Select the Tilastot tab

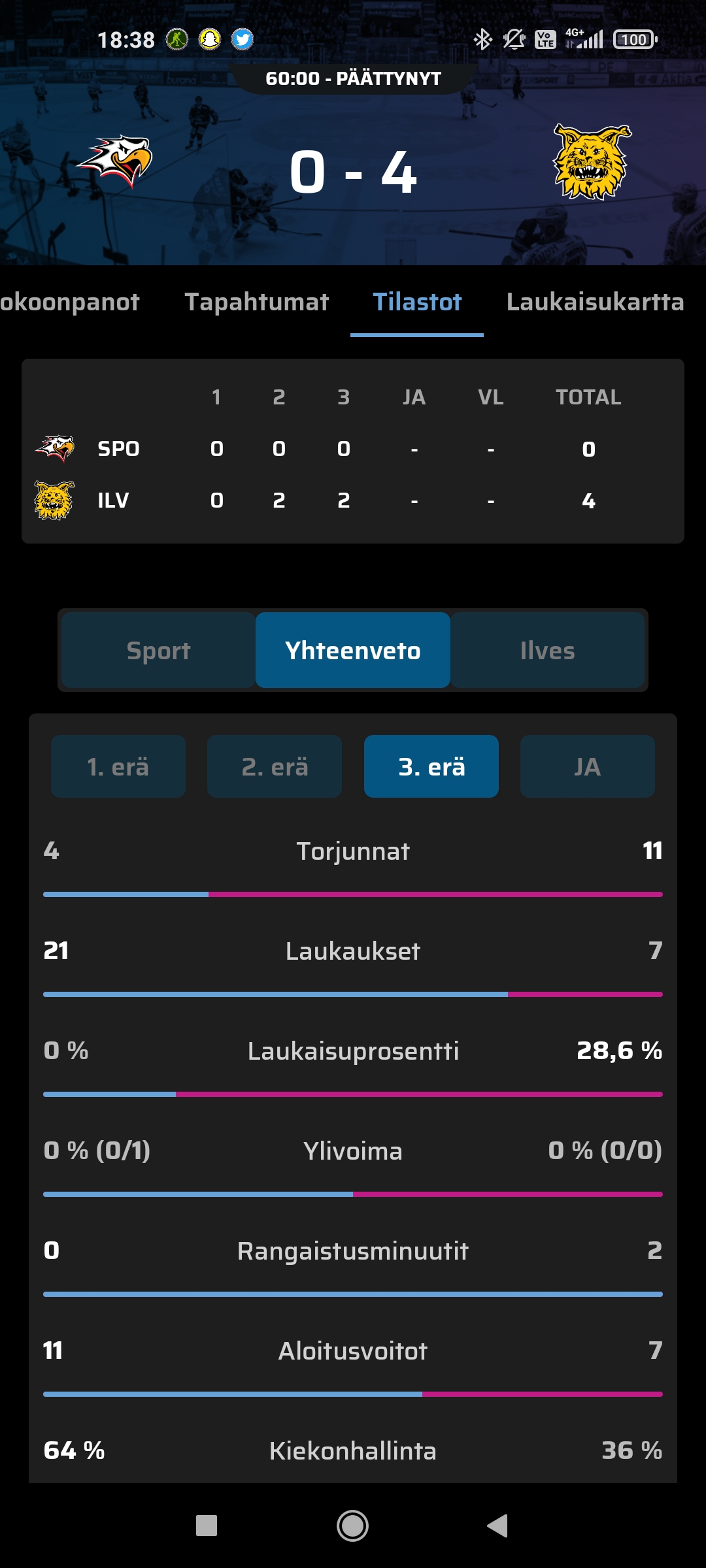coord(417,302)
